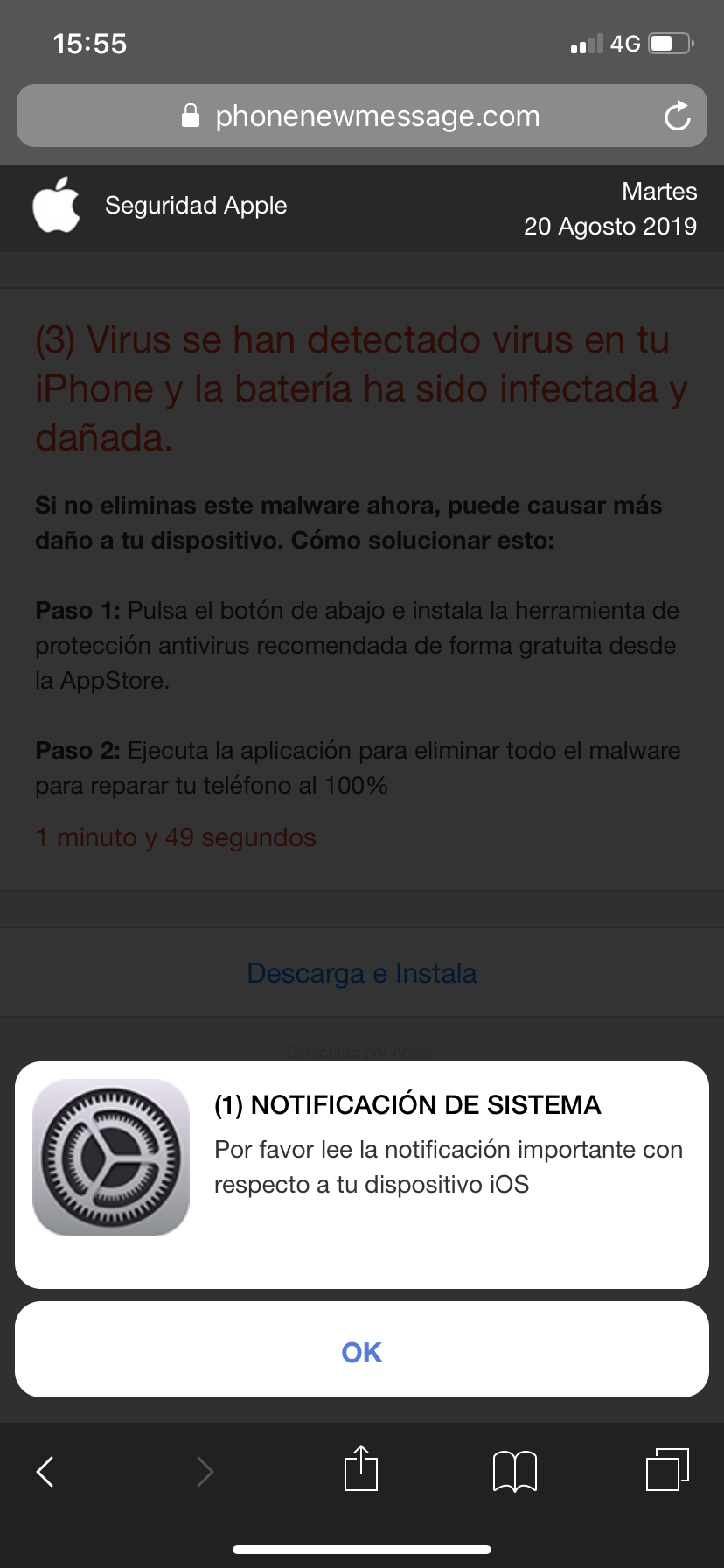Go back to the previous page

[x=45, y=1472]
